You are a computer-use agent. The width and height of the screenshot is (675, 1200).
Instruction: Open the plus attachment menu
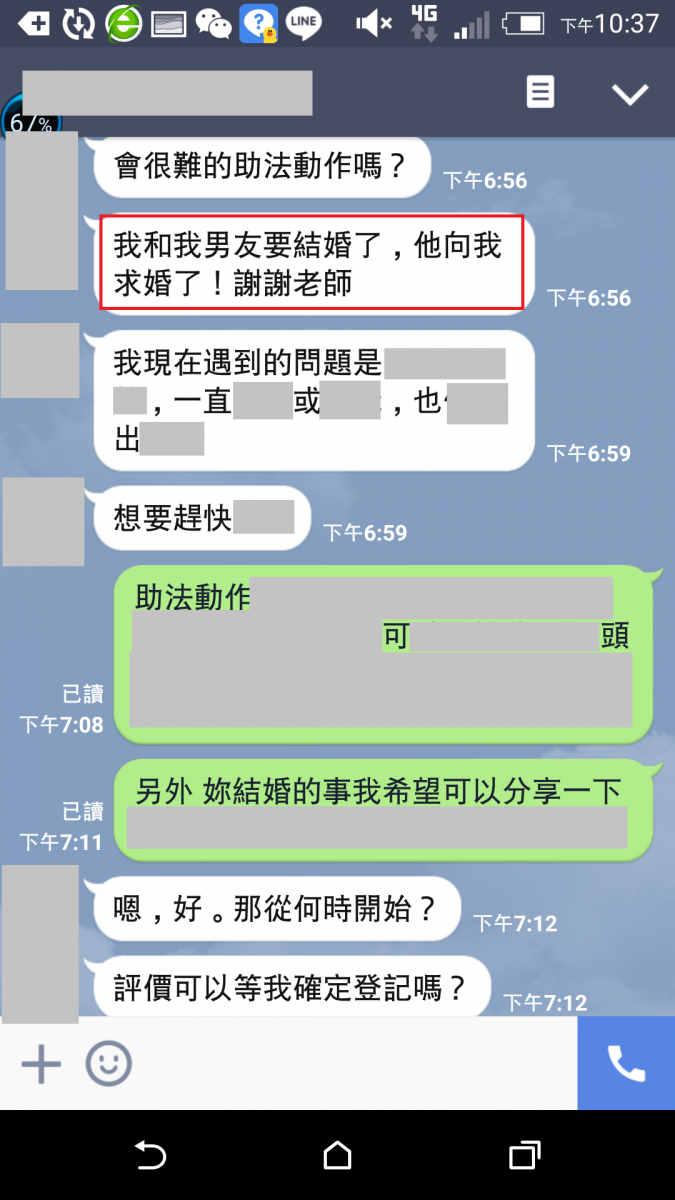[41, 1064]
